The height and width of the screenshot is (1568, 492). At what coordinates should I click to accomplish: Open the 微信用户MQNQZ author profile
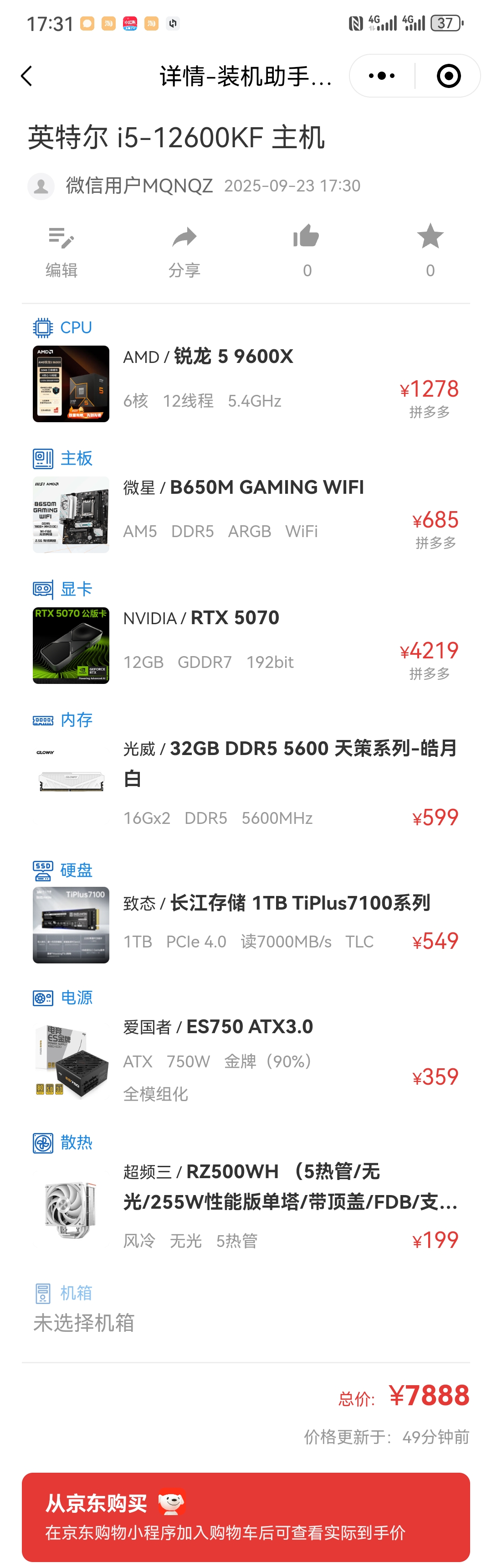(138, 186)
